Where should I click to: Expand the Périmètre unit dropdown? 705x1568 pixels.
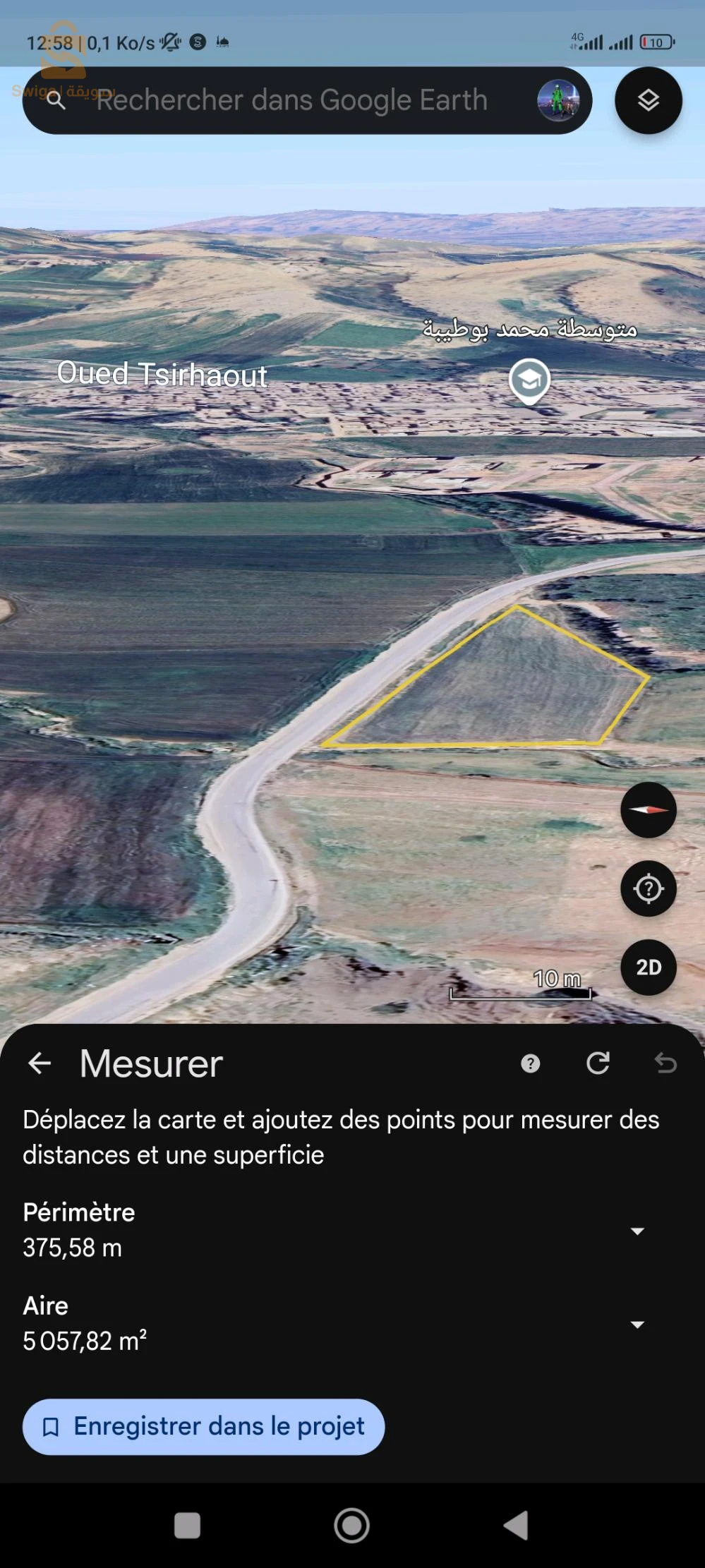[x=637, y=1231]
